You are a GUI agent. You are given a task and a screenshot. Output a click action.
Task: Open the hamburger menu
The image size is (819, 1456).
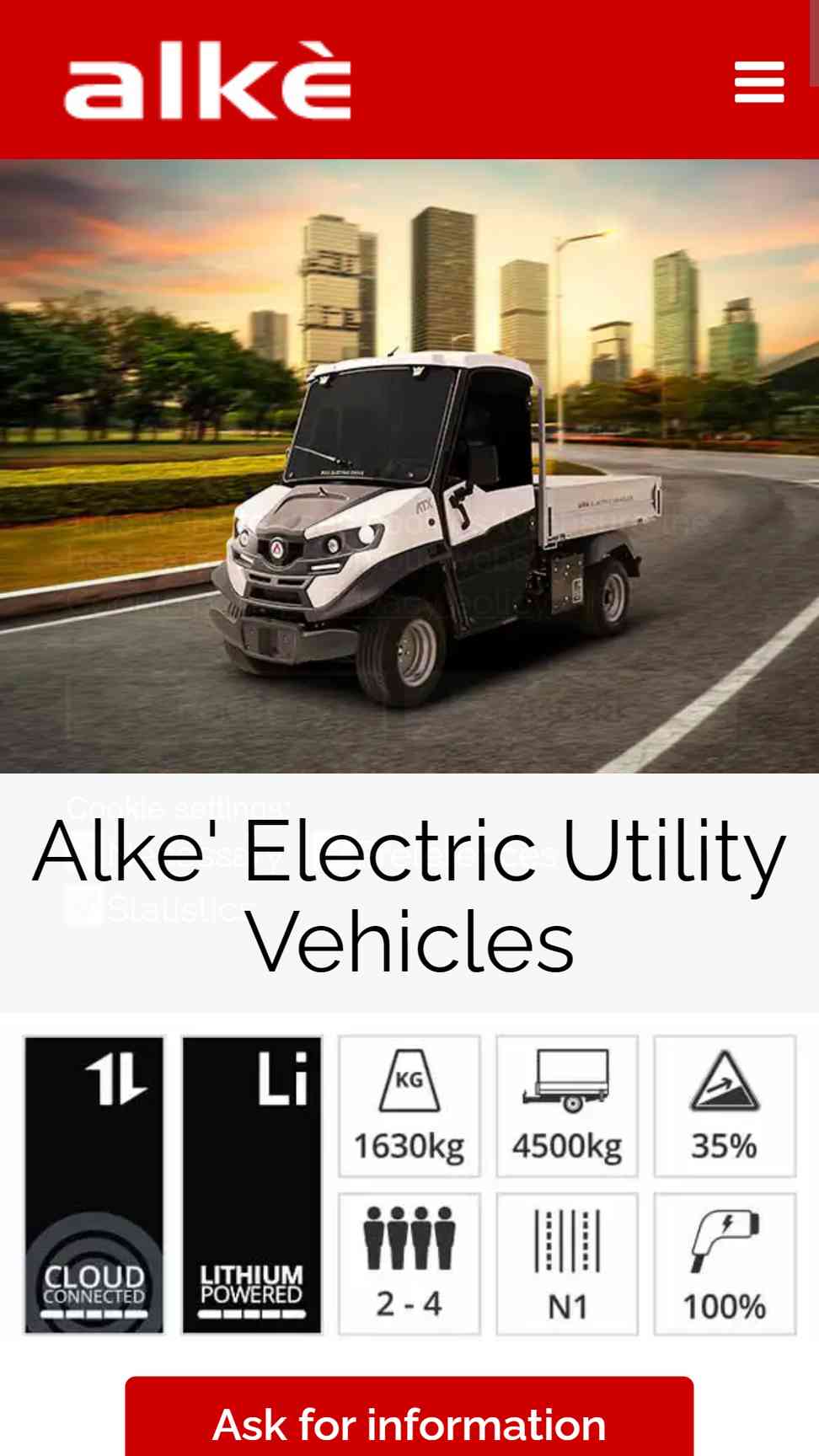759,82
